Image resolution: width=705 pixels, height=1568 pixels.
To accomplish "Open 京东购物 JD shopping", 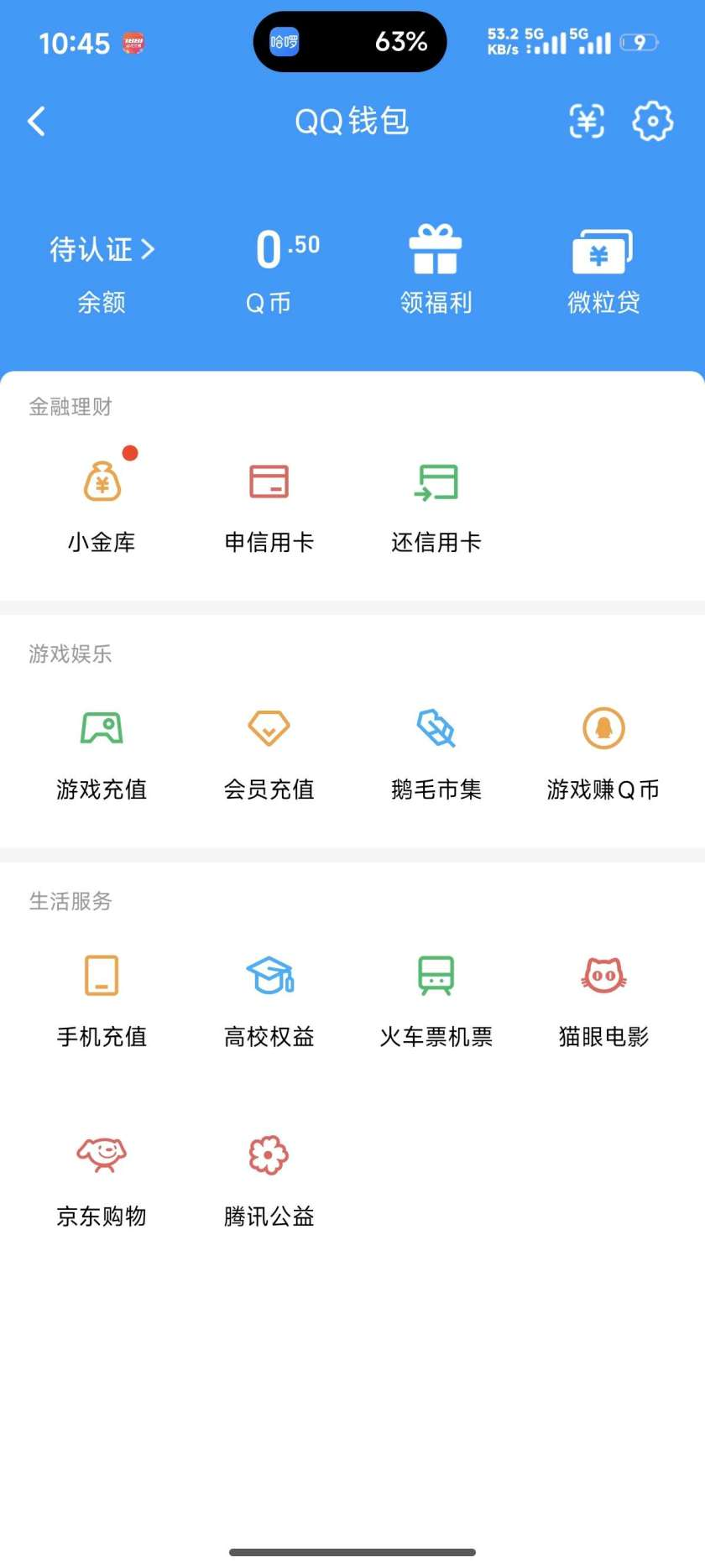I will tap(101, 1178).
